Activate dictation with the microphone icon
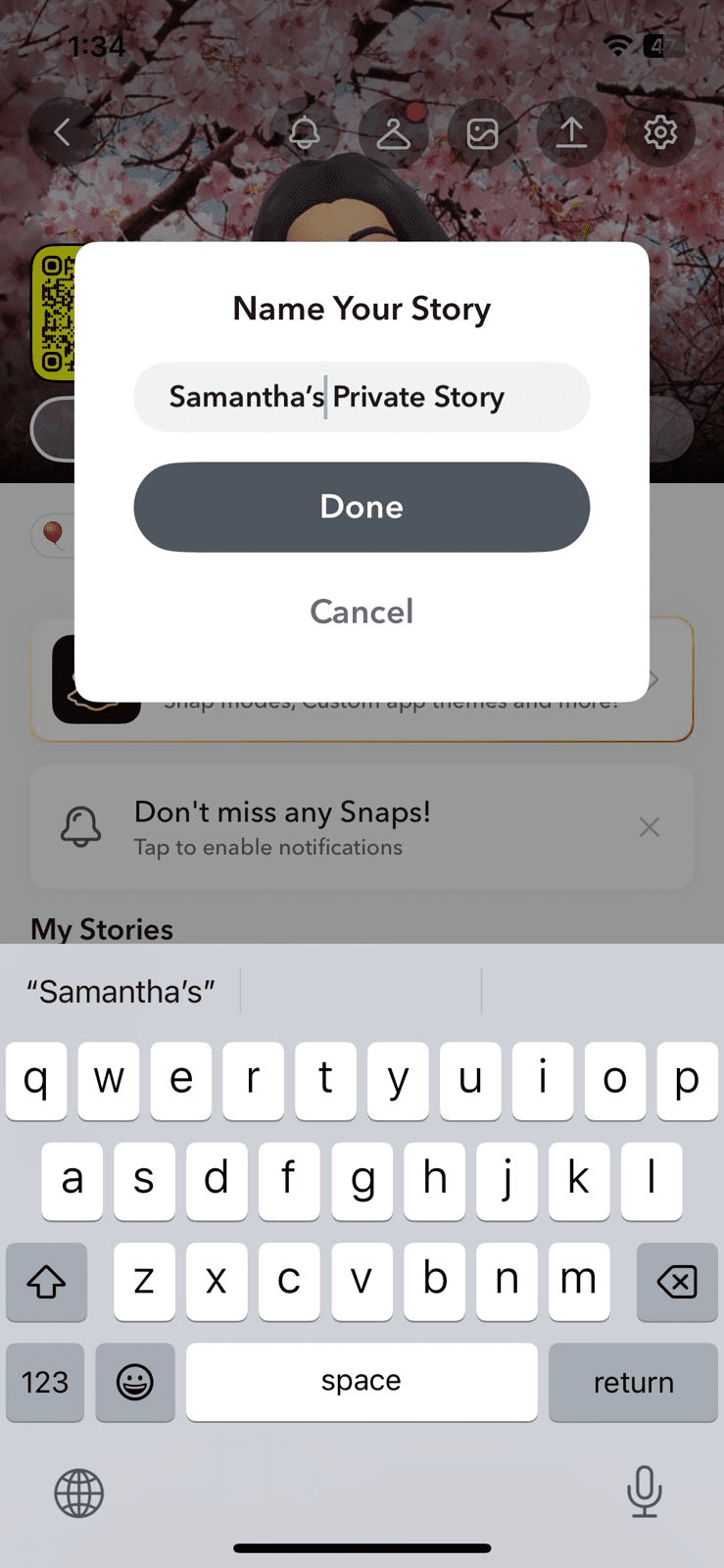Viewport: 724px width, 1568px height. pos(644,1493)
